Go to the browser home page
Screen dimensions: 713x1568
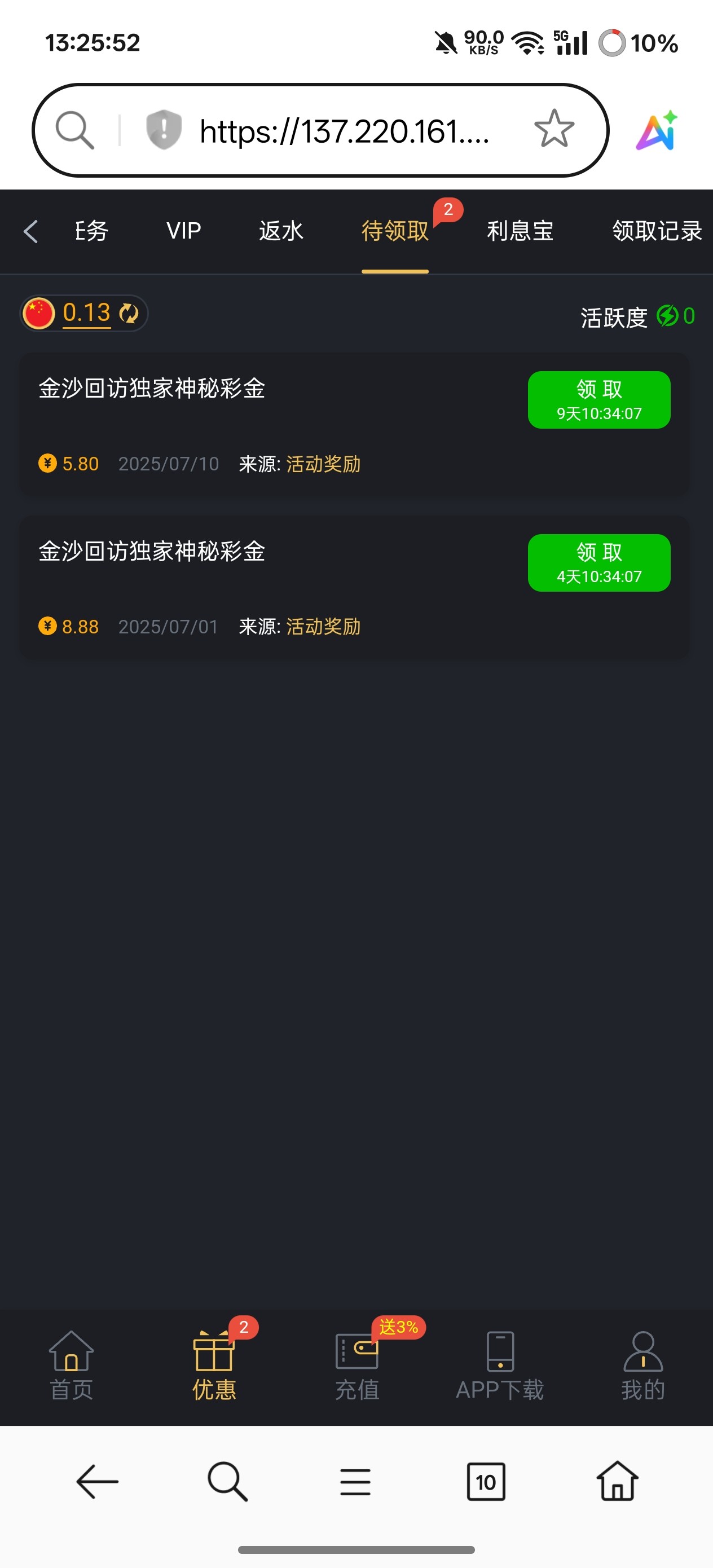[x=617, y=1482]
